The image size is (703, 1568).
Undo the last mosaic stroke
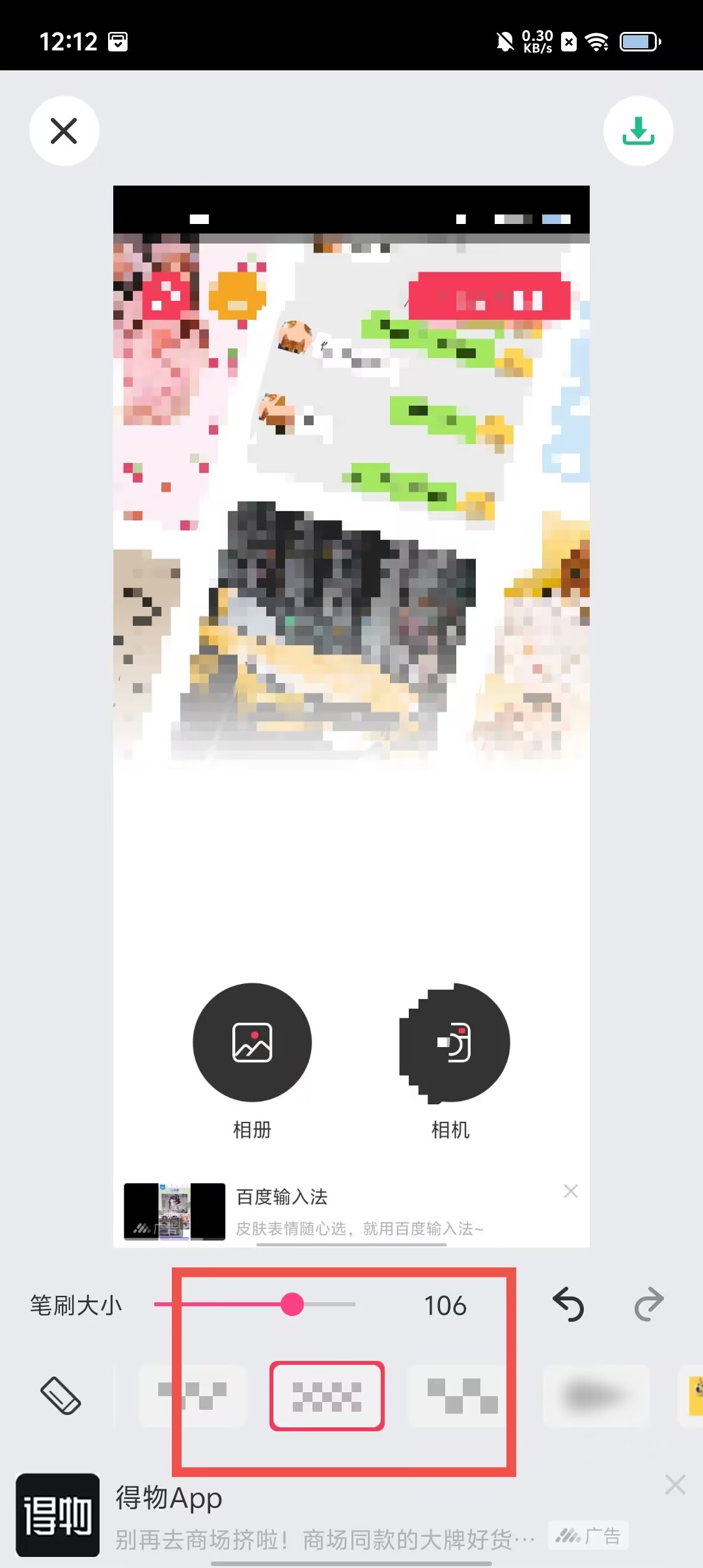[x=568, y=1304]
